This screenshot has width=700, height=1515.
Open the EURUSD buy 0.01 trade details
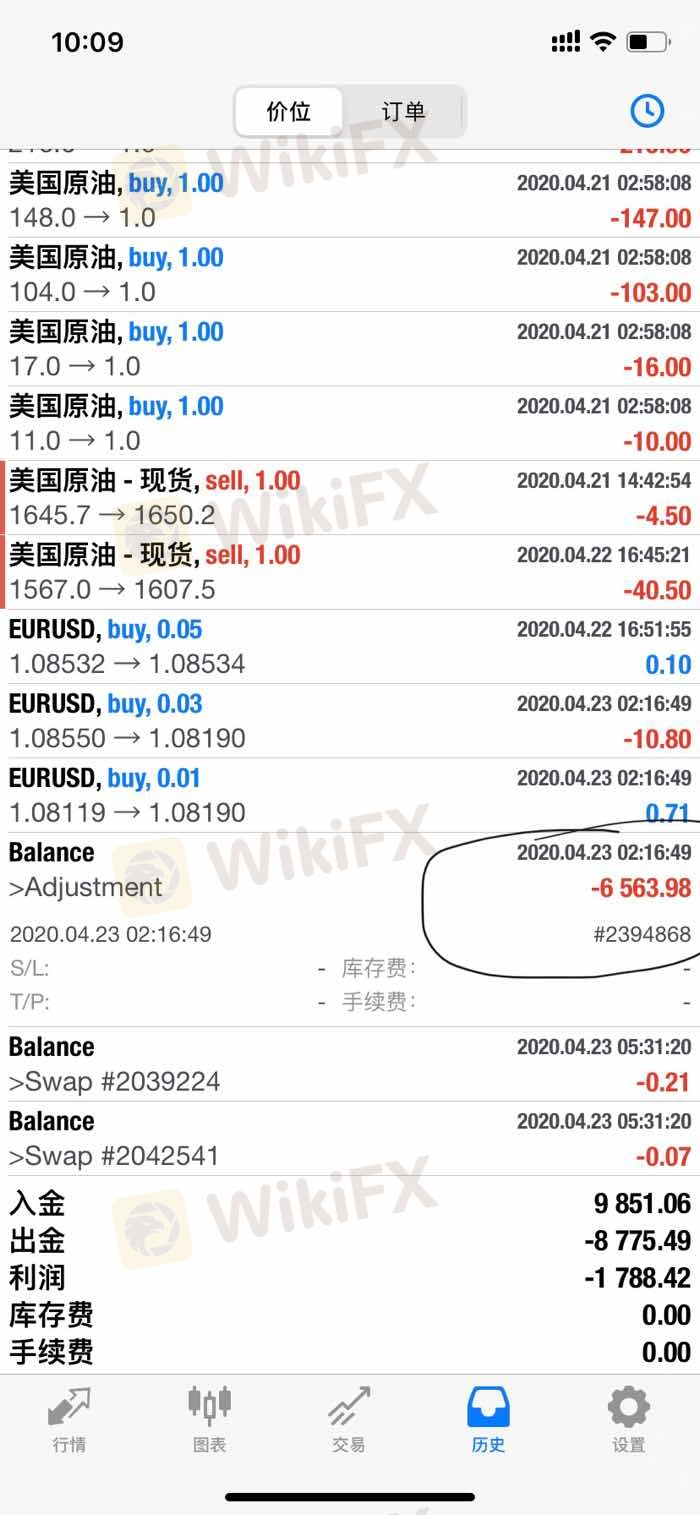point(350,795)
